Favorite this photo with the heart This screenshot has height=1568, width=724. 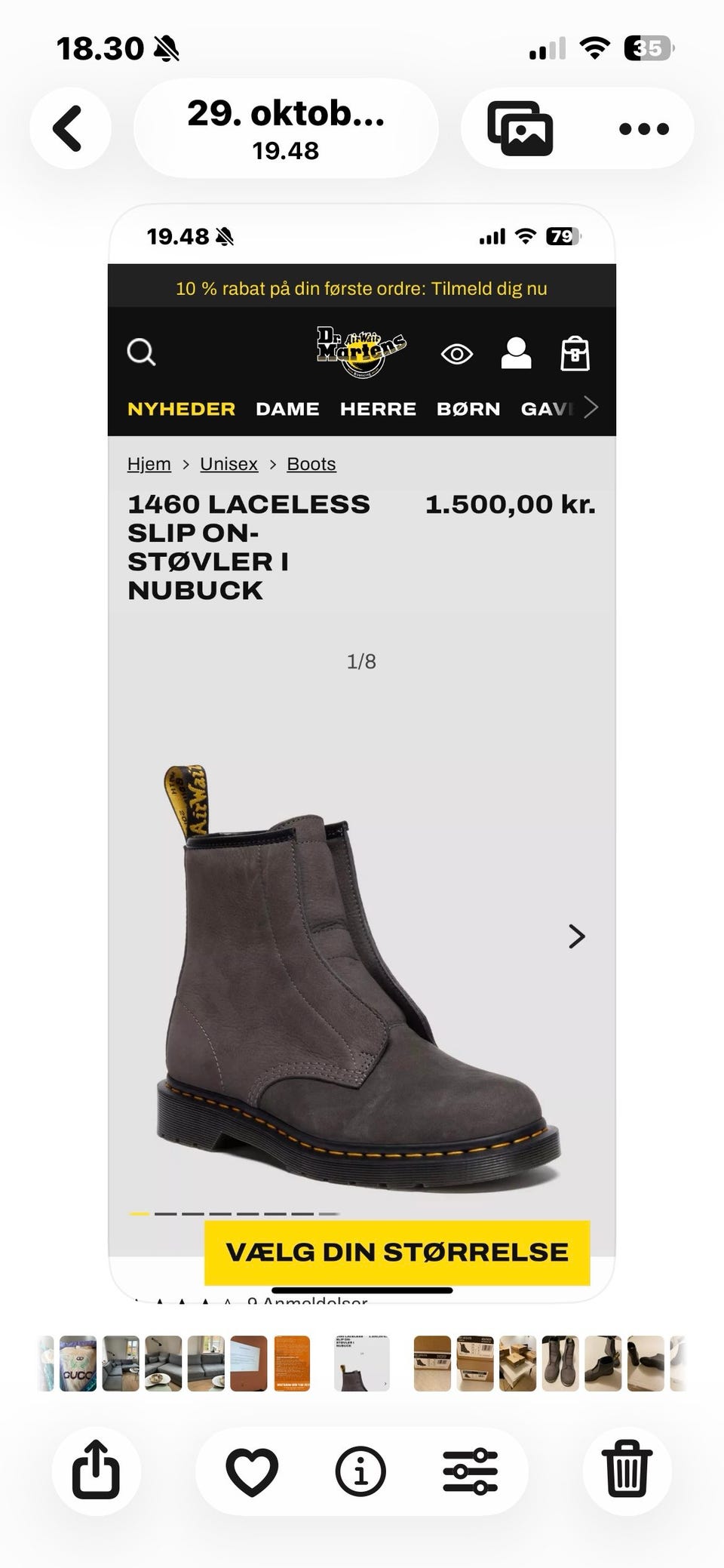click(x=252, y=1471)
